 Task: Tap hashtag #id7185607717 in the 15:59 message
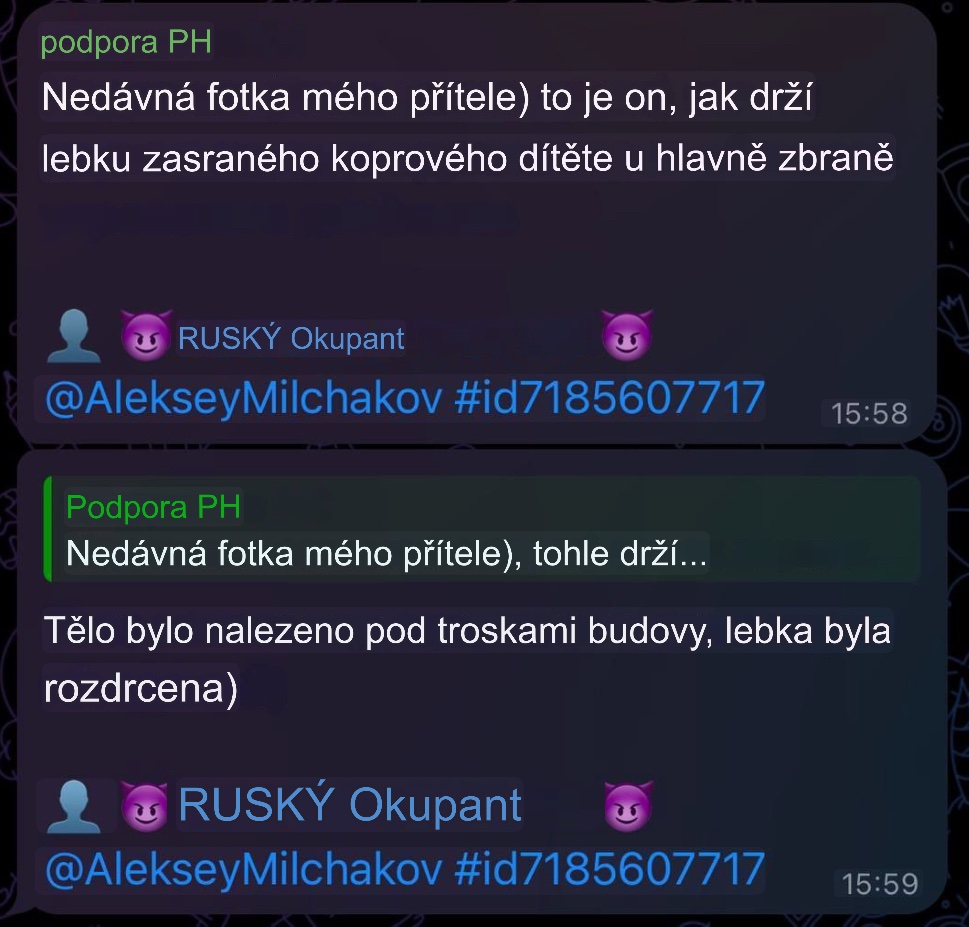(608, 868)
